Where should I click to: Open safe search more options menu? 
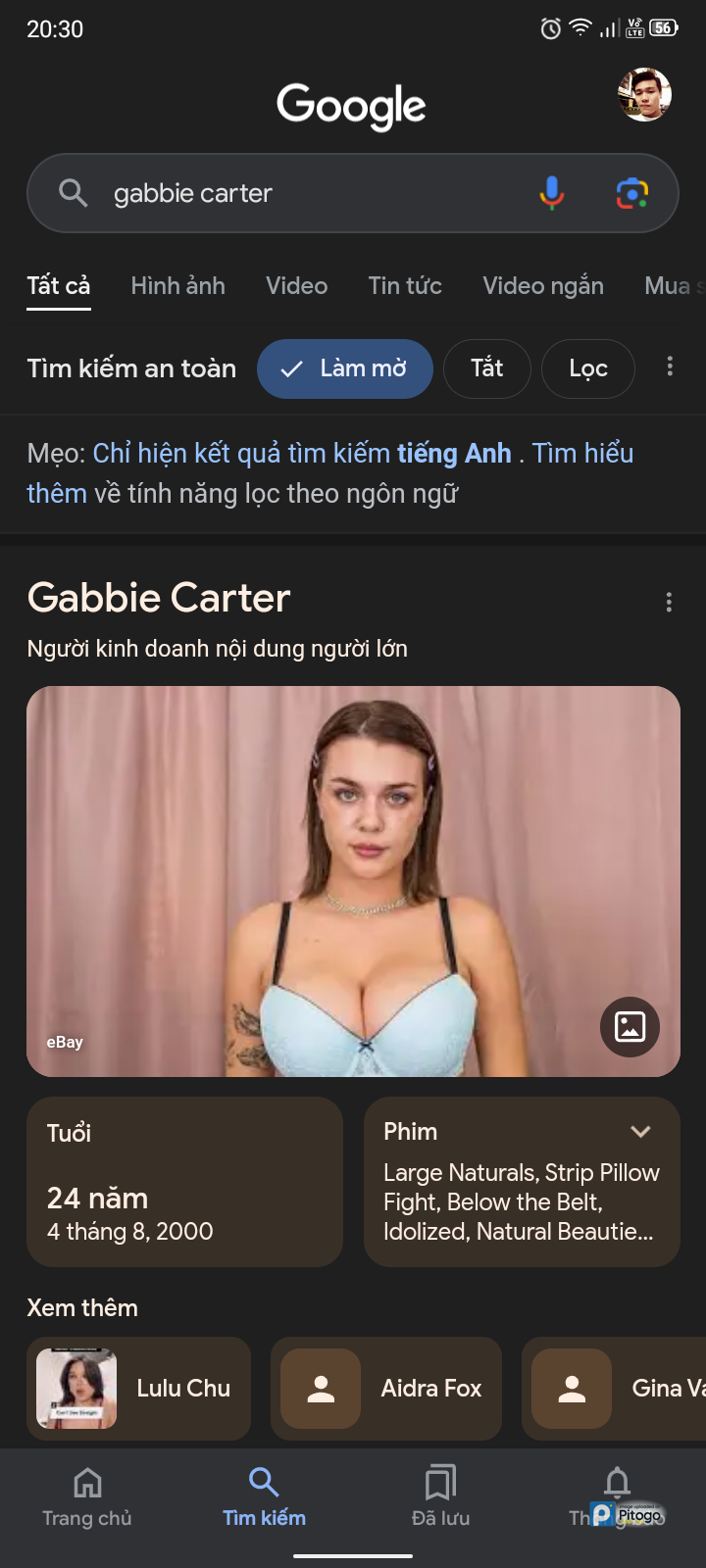670,367
